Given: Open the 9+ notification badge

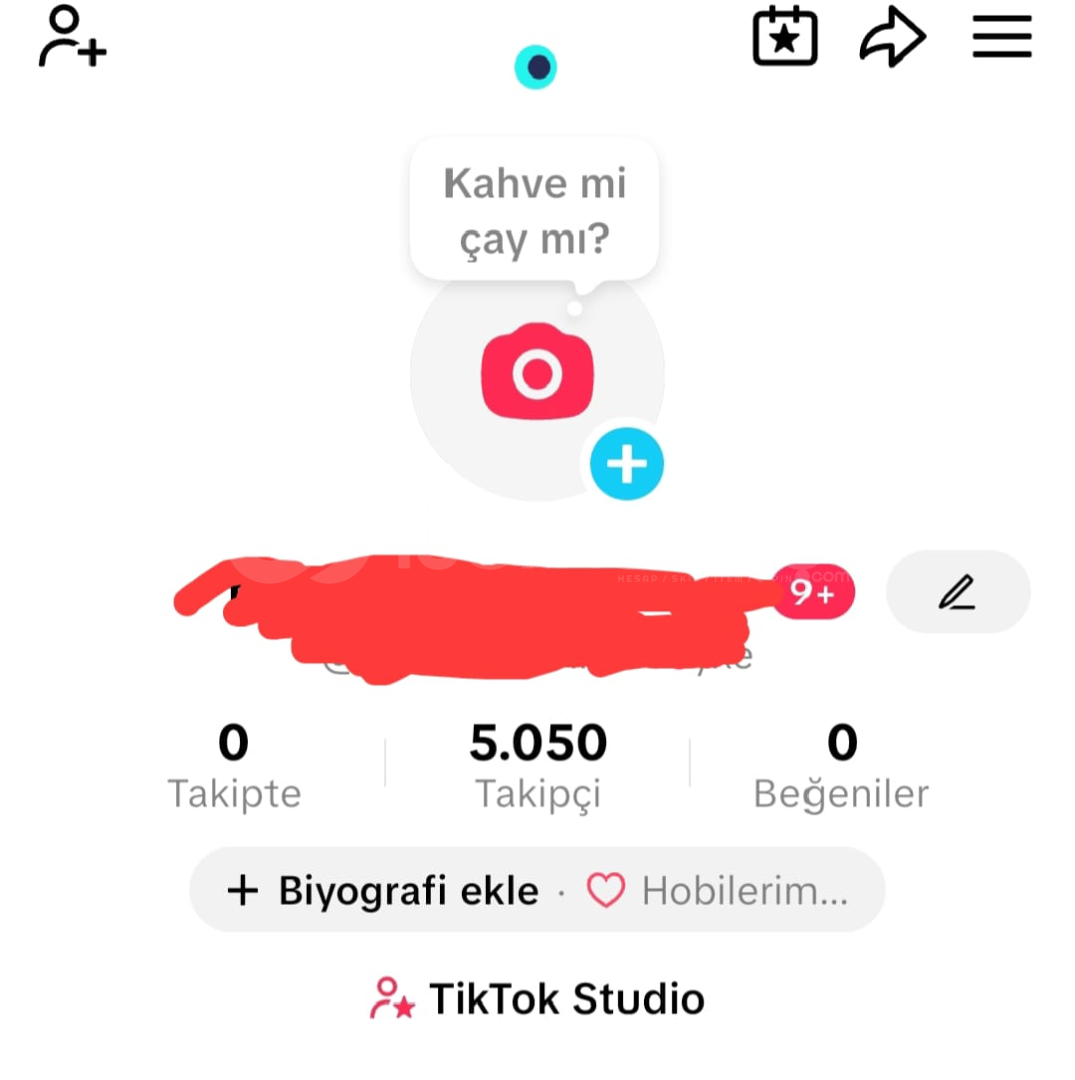Looking at the screenshot, I should pos(813,594).
